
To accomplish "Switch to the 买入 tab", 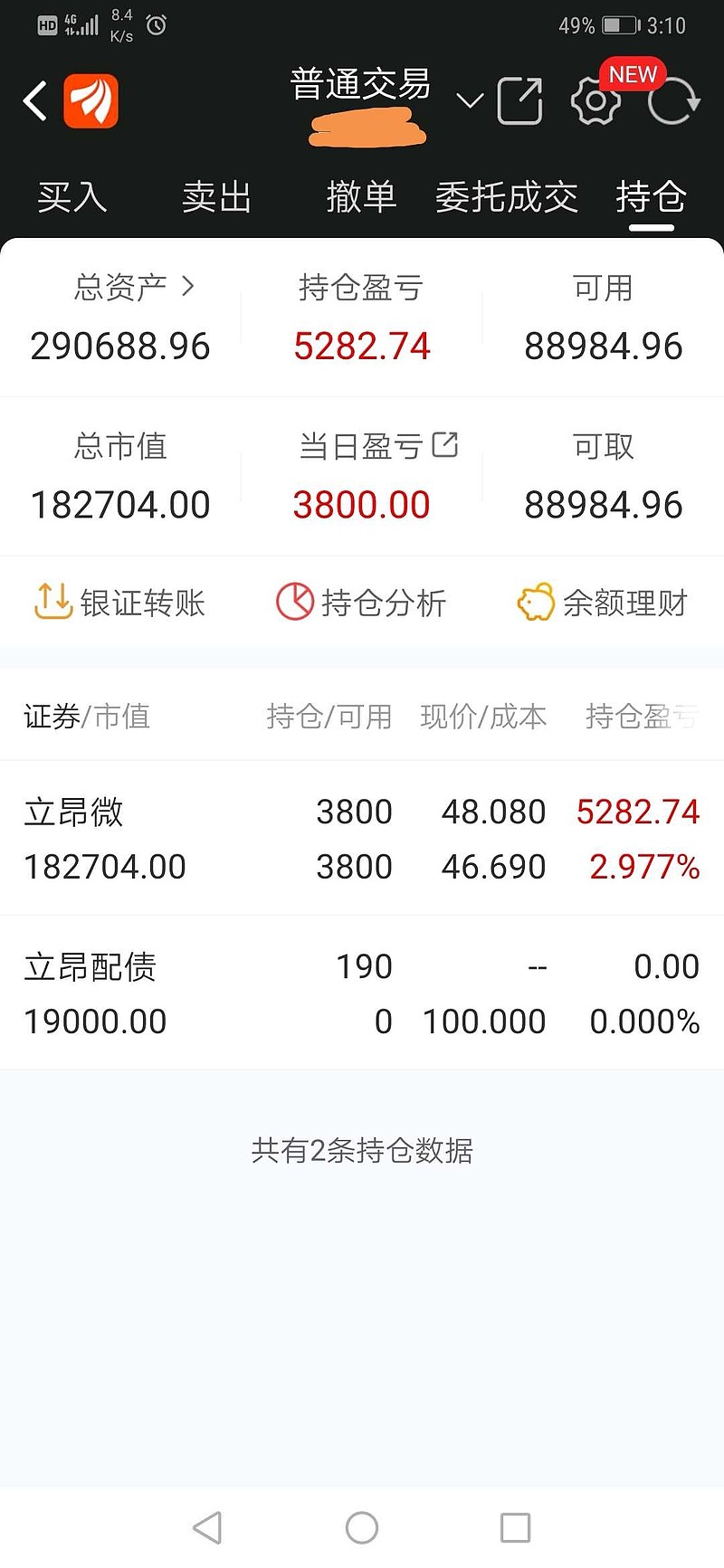I will tap(72, 196).
